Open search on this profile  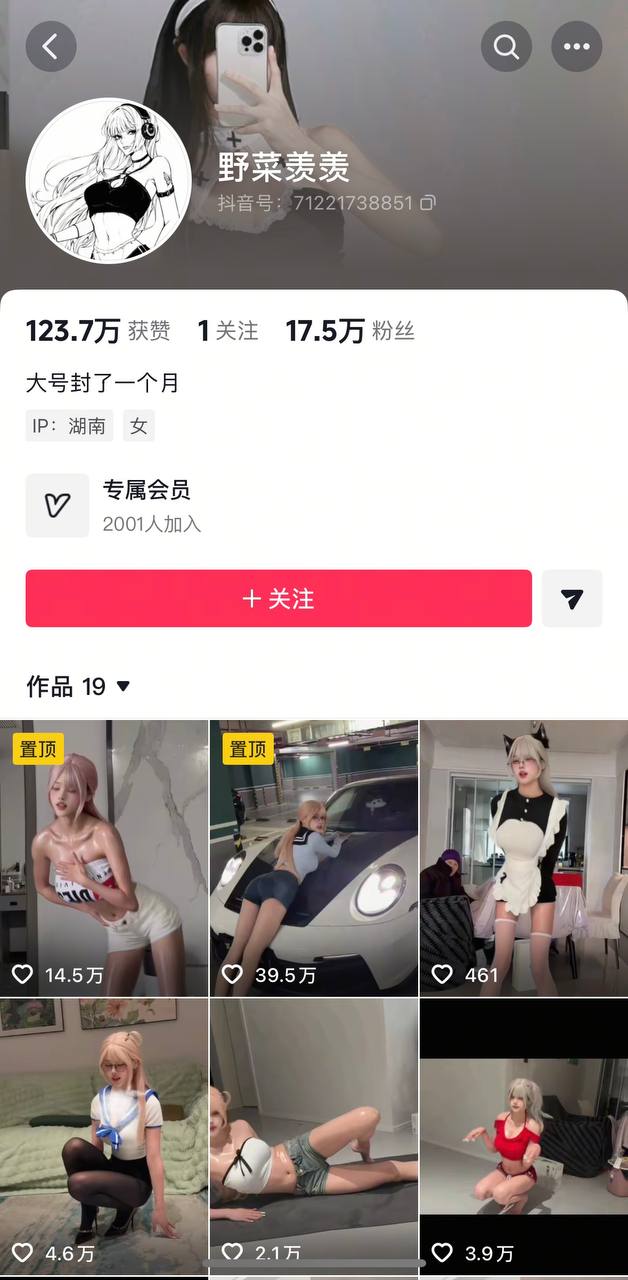click(x=506, y=47)
